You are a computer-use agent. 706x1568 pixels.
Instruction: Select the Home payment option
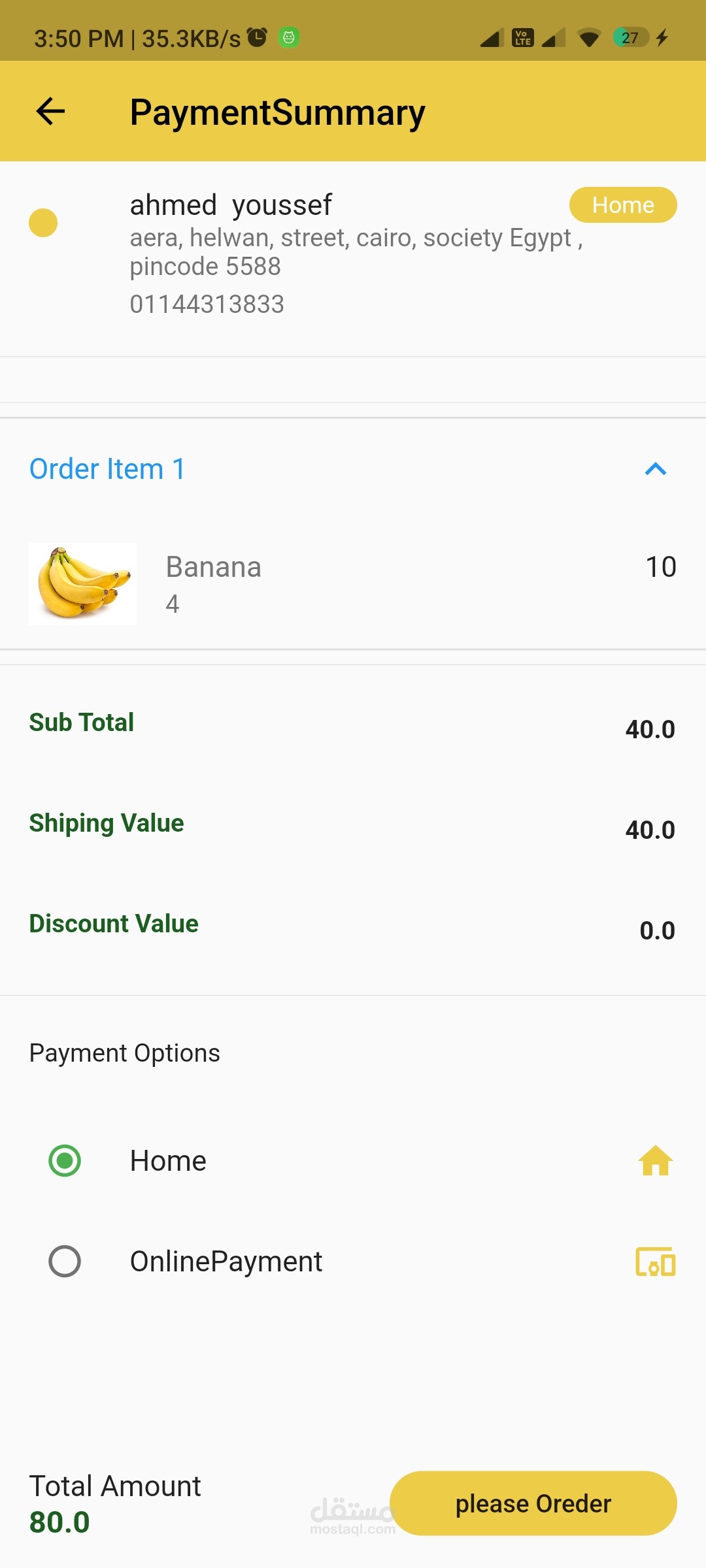65,1161
